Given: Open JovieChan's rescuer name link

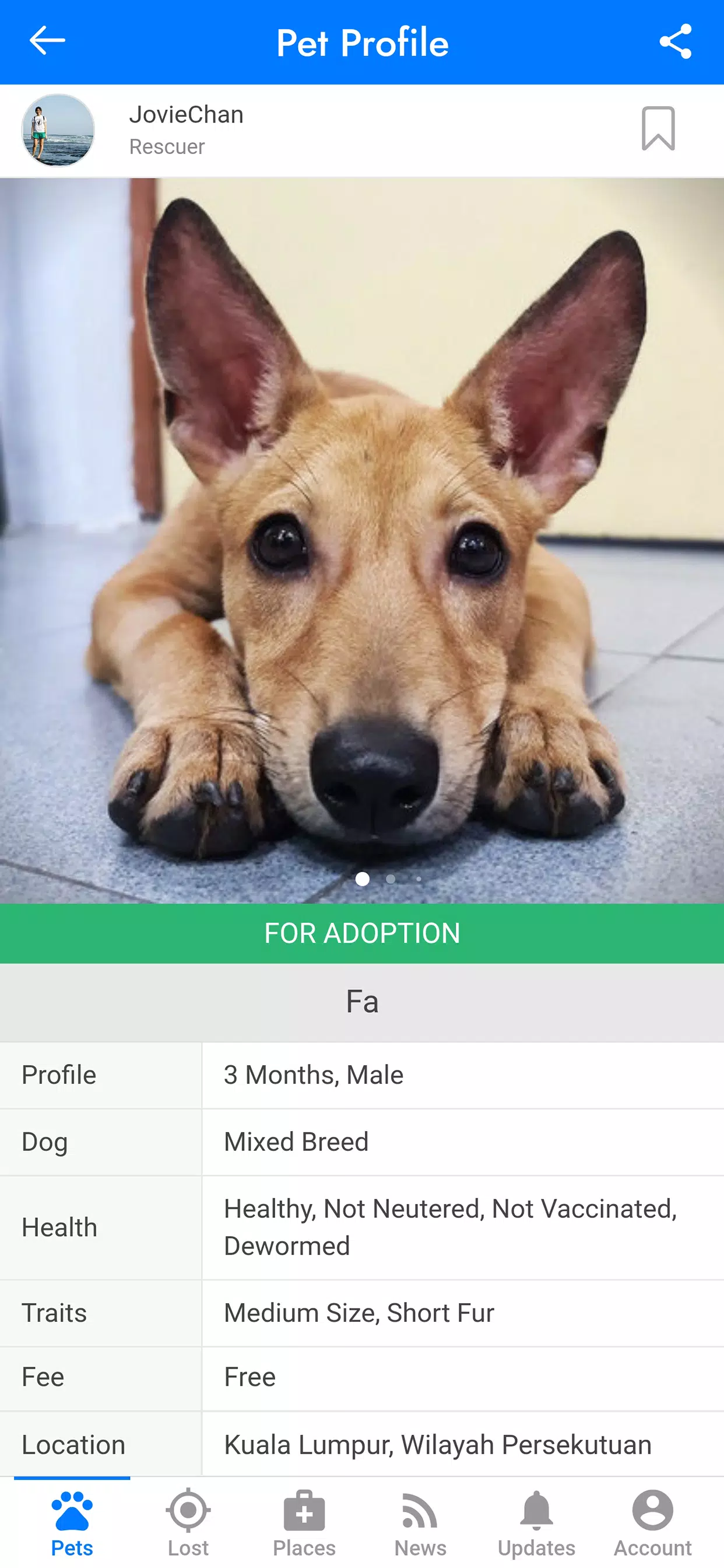Looking at the screenshot, I should coord(185,114).
